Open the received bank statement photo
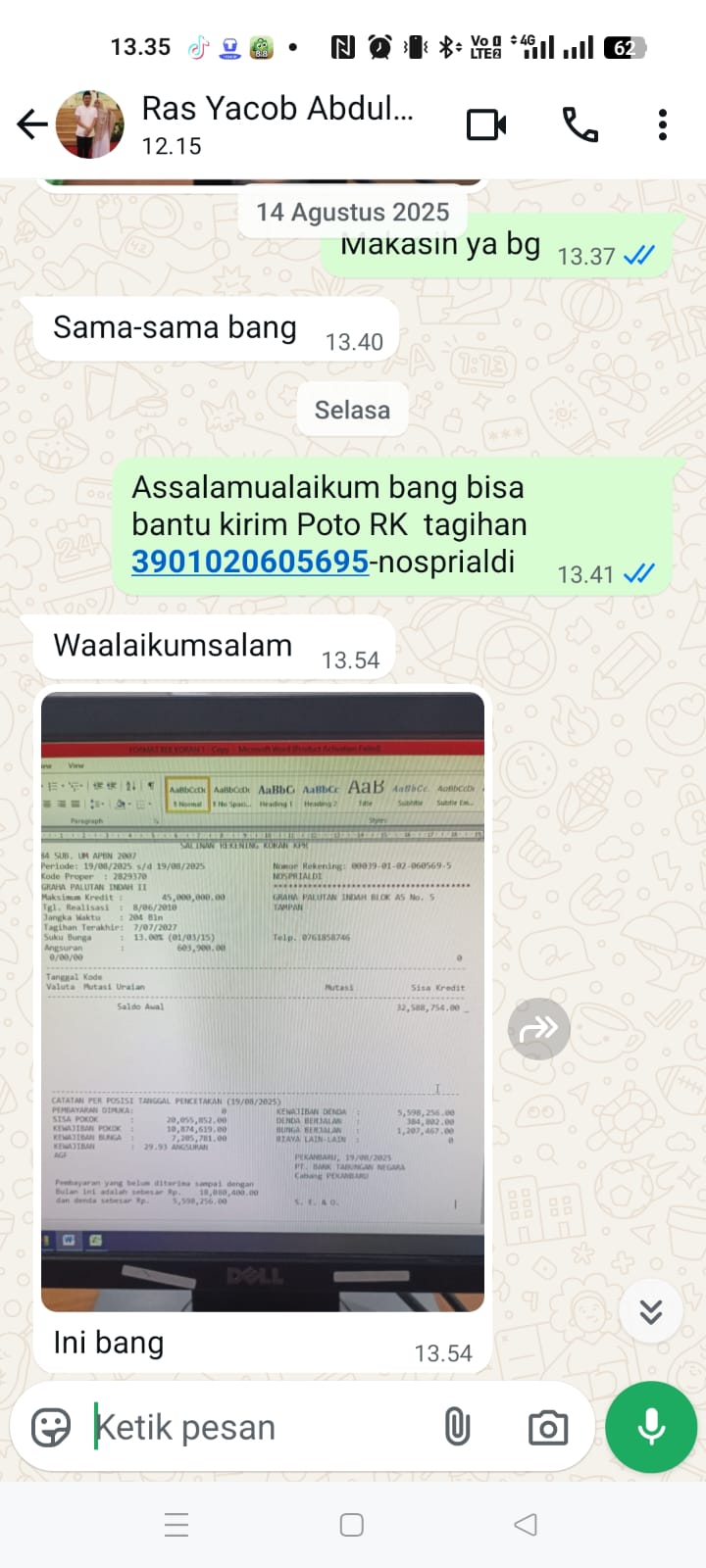 pyautogui.click(x=263, y=1000)
